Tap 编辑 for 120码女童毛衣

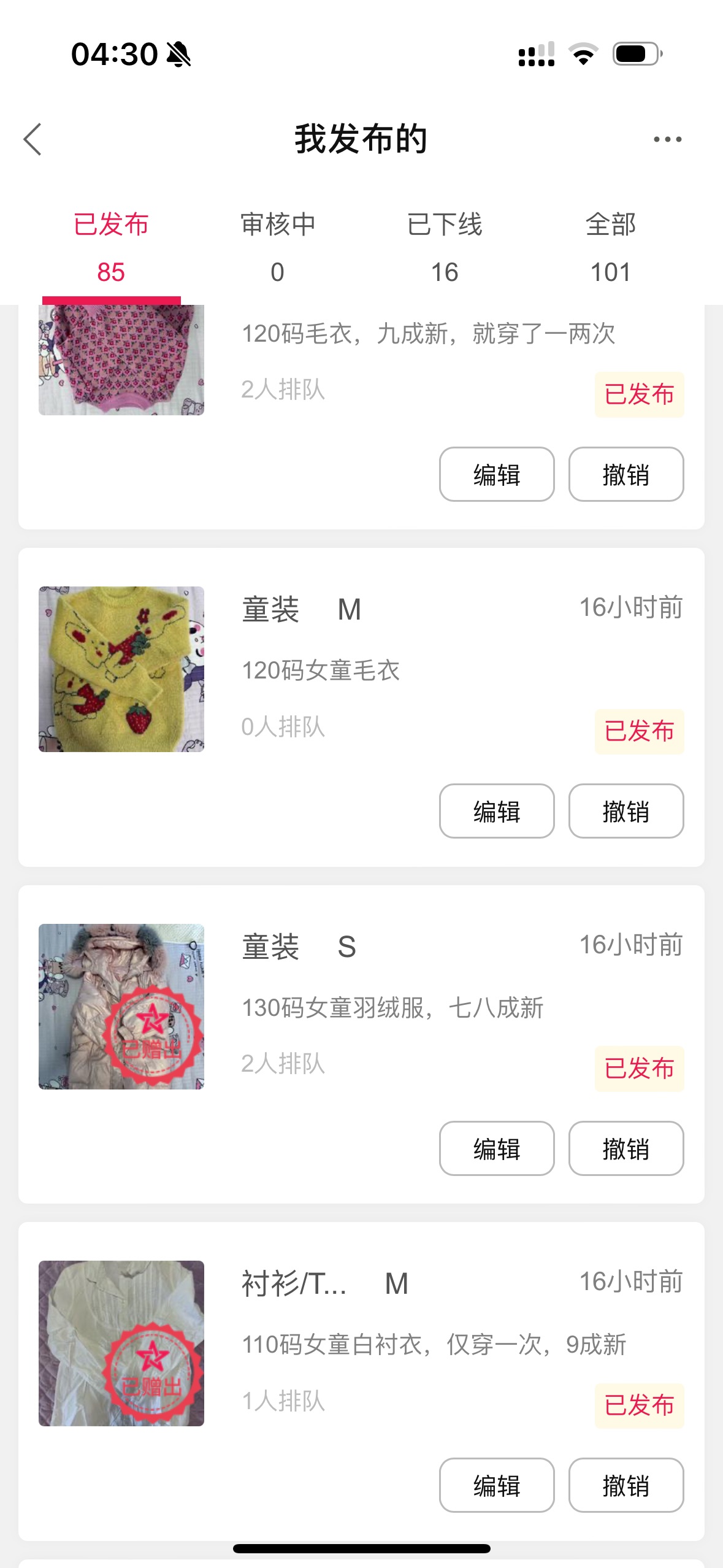click(497, 811)
